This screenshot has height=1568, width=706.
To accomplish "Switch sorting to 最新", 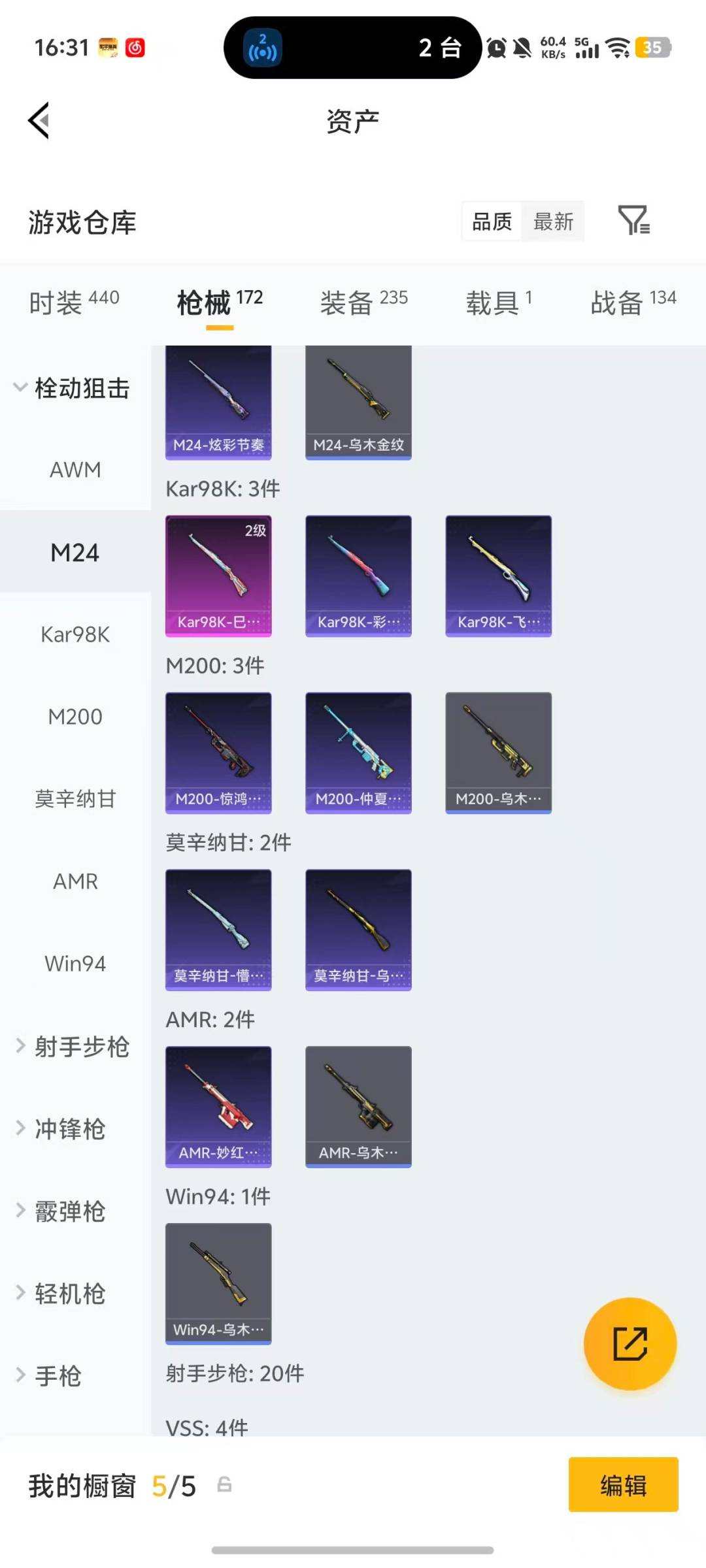I will [553, 221].
